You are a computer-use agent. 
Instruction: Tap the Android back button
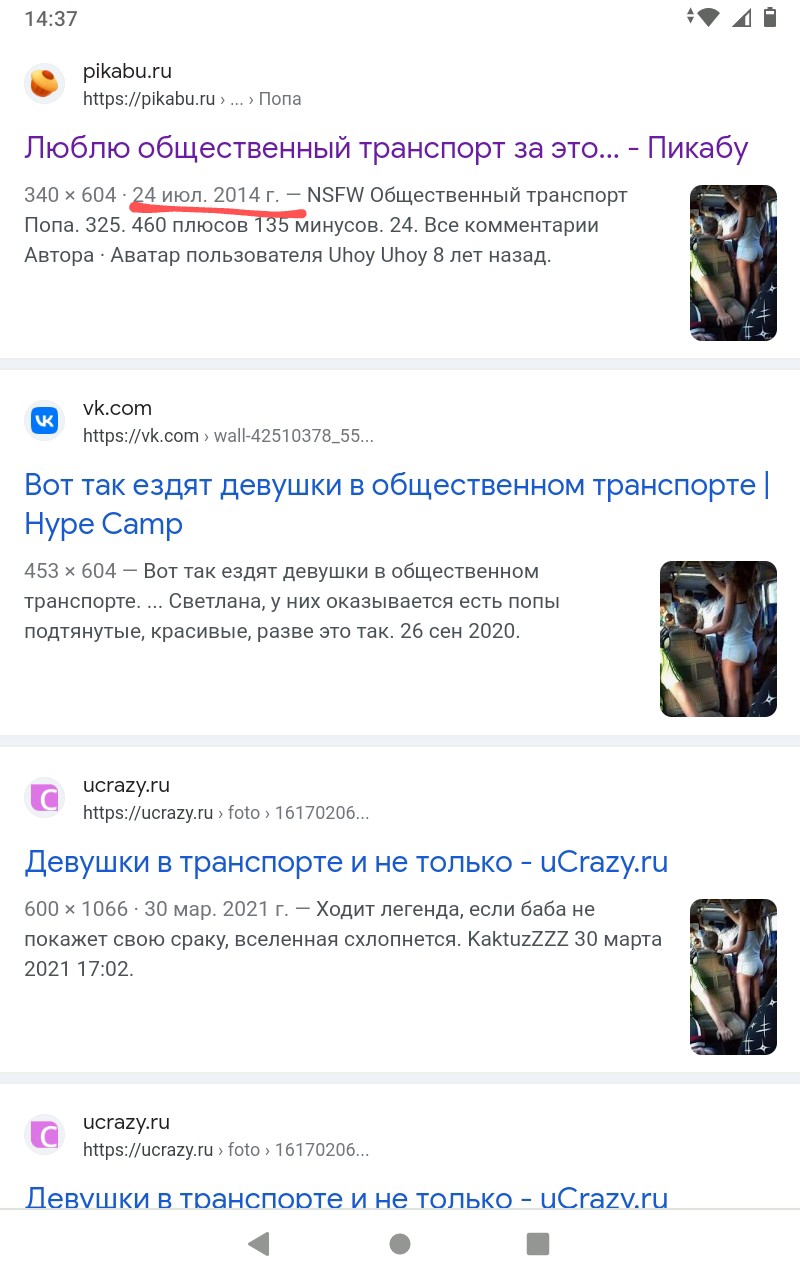[x=259, y=1243]
